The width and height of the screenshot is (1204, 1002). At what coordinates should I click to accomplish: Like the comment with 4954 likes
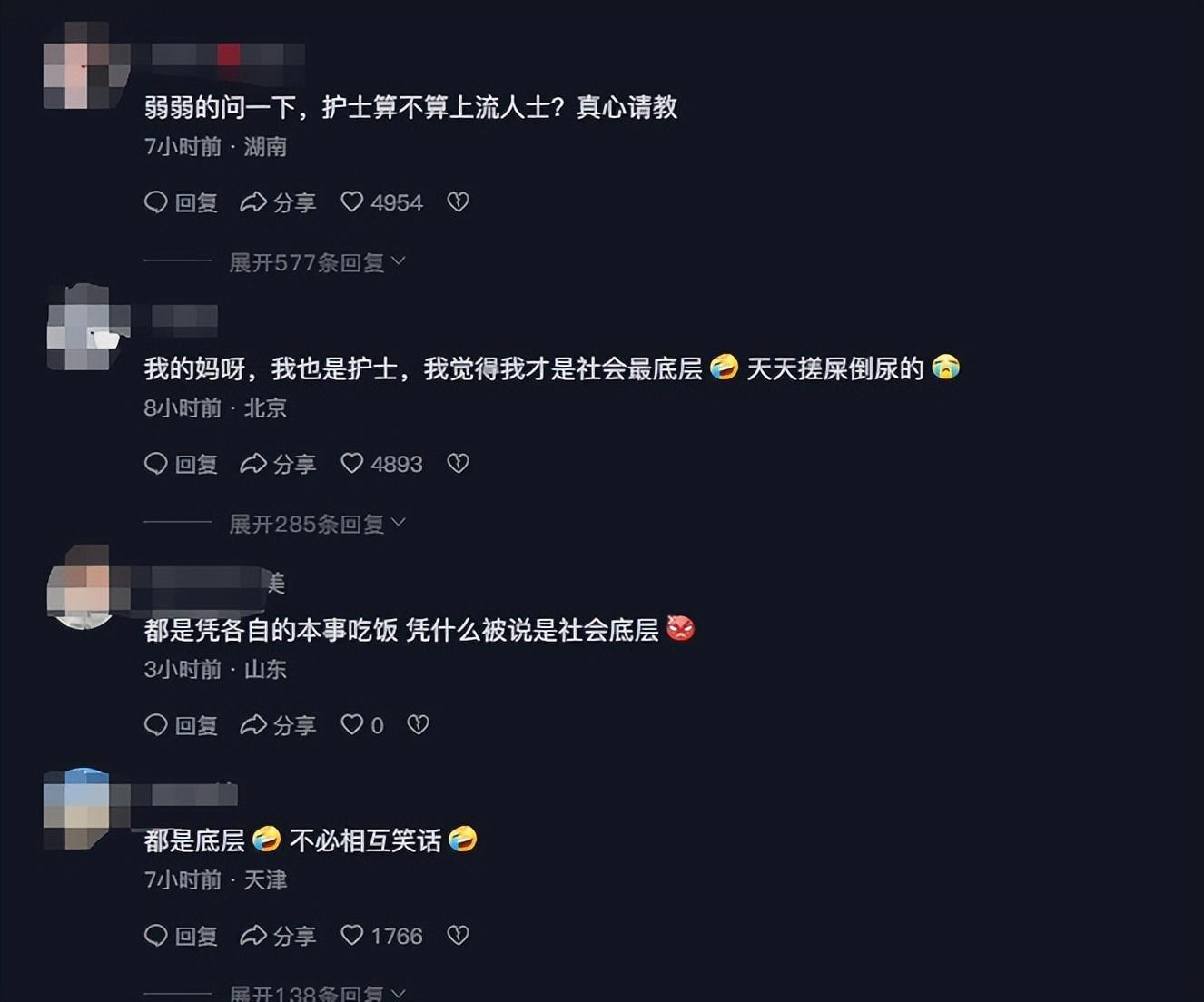352,202
